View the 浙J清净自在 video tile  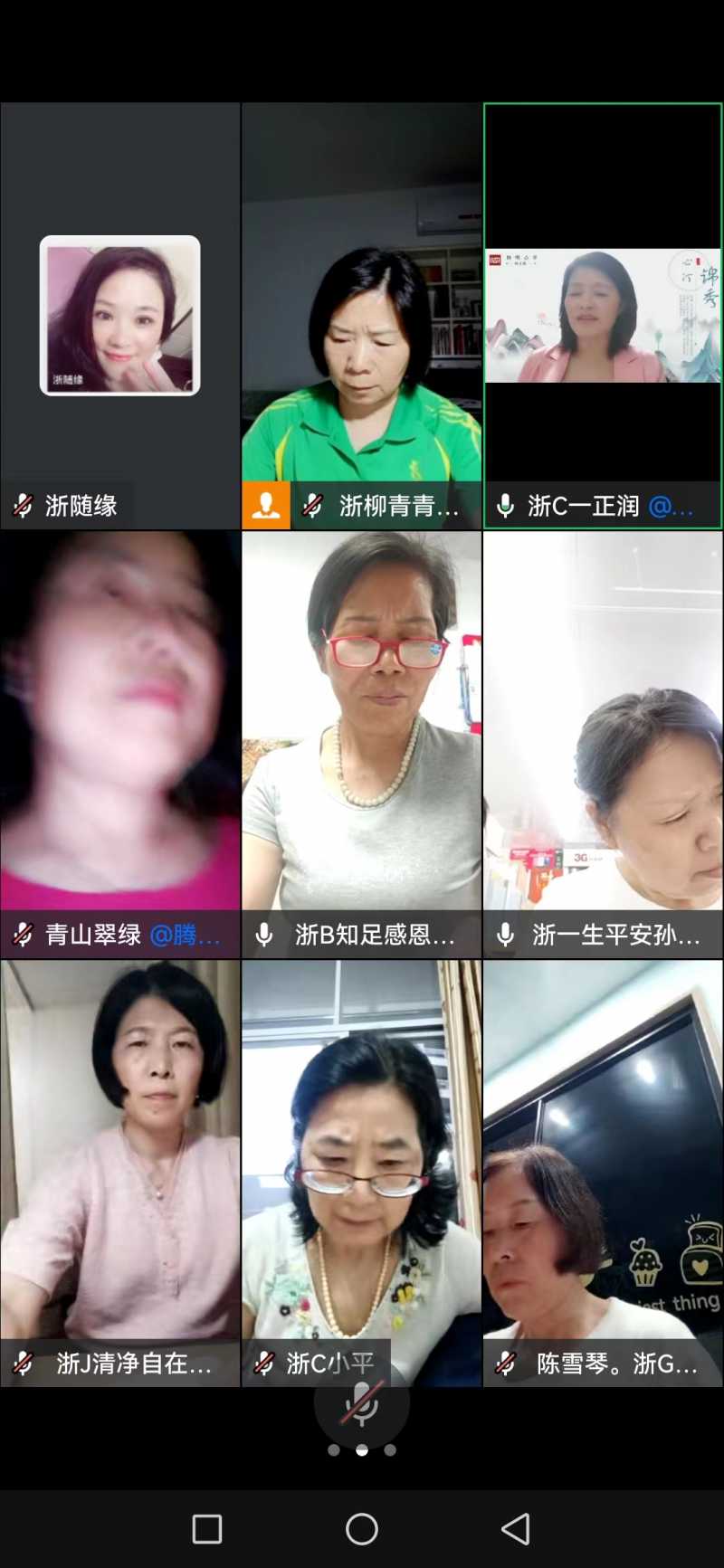(120, 1173)
